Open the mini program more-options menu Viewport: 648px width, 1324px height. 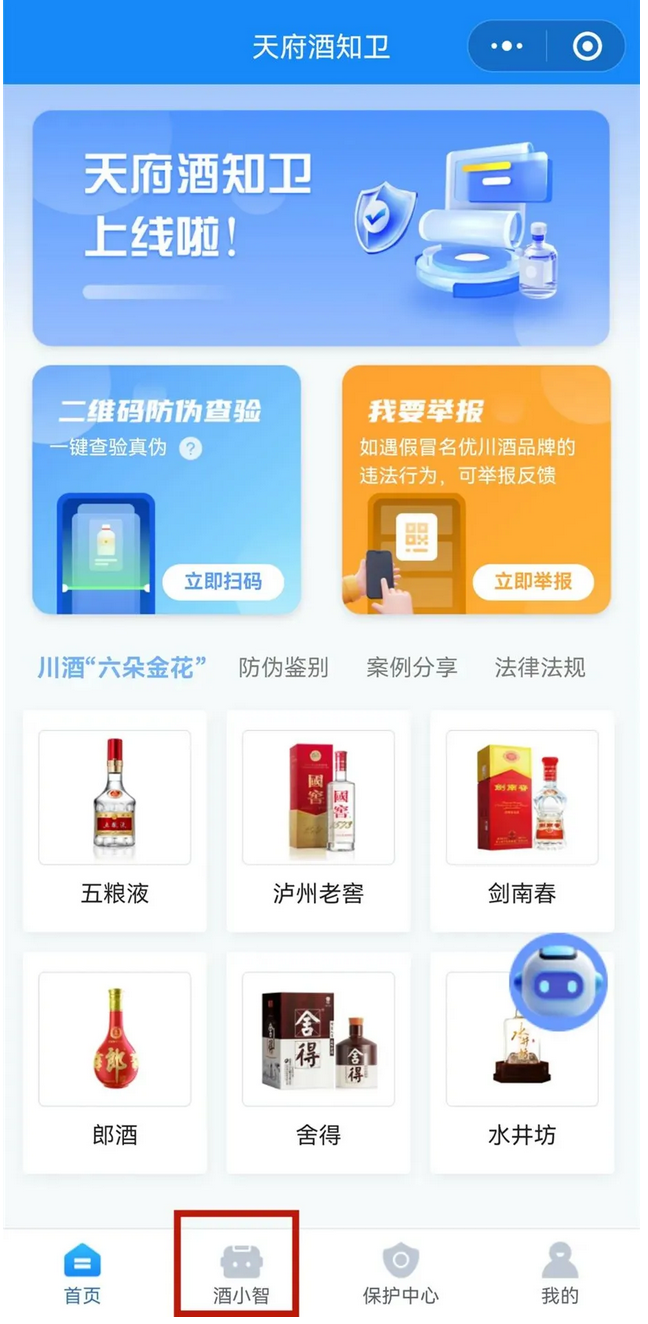click(507, 46)
